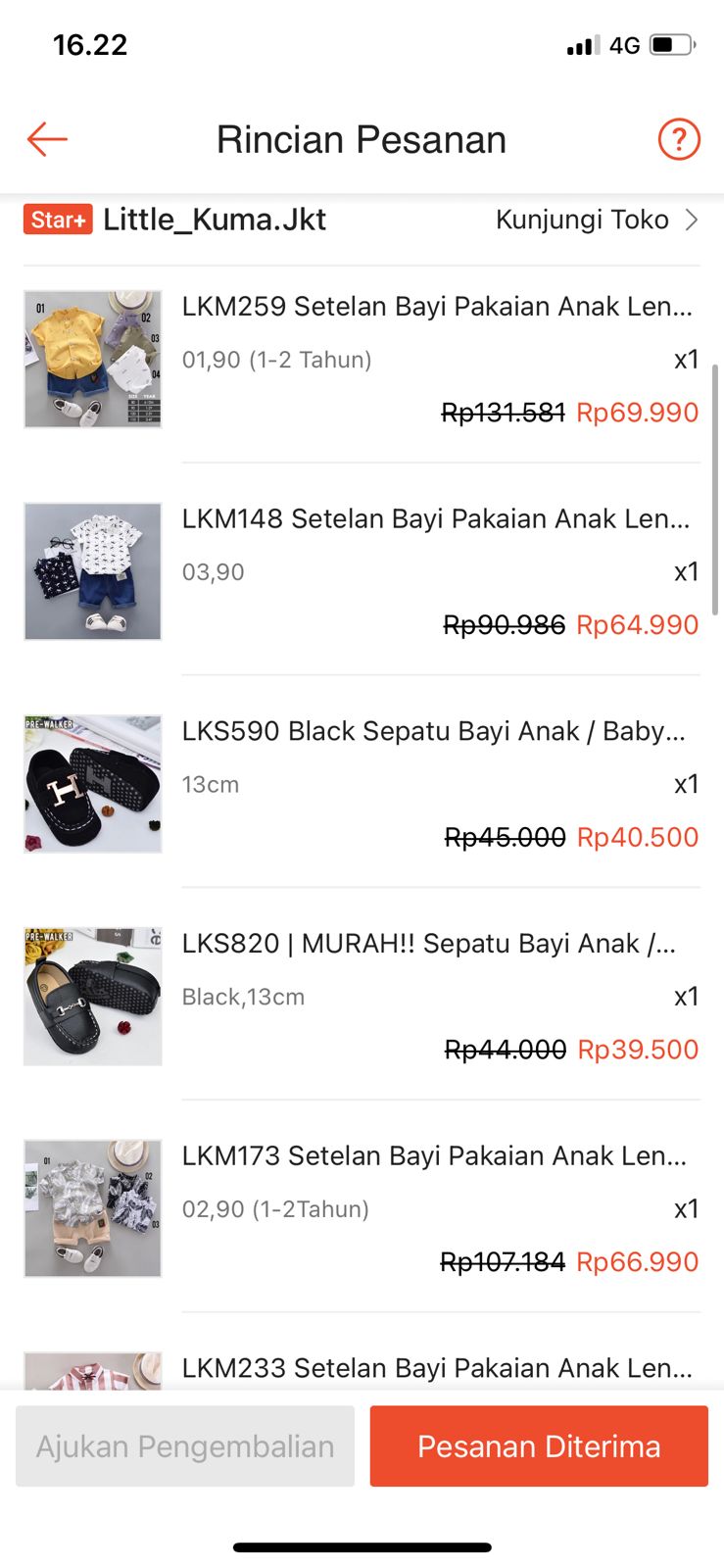This screenshot has width=724, height=1568.
Task: Confirm with Pesanan Diterima button
Action: pos(539,1446)
